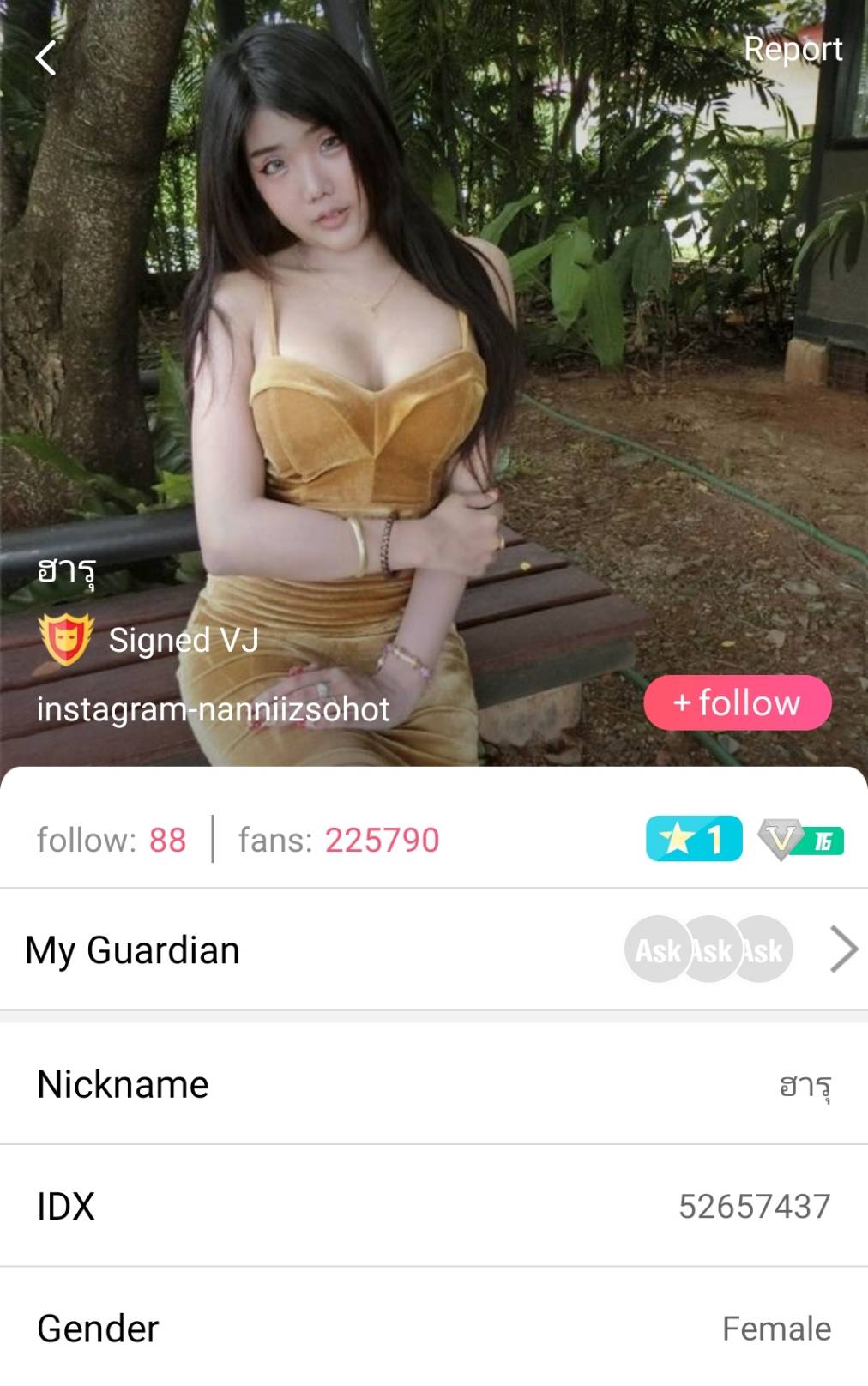View the fans count list
The image size is (868, 1386).
[x=339, y=840]
